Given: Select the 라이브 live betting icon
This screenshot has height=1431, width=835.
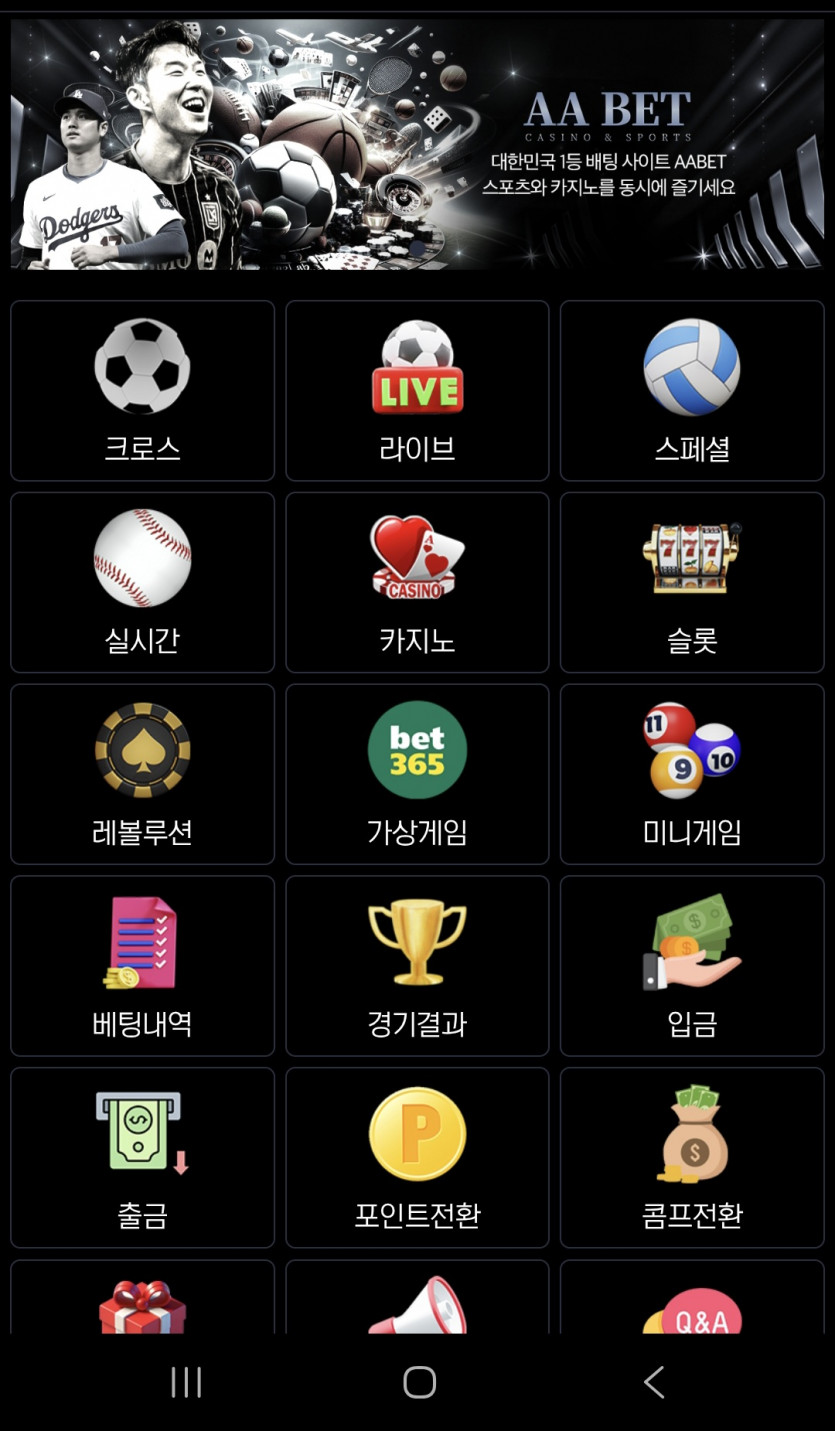Looking at the screenshot, I should coord(416,390).
